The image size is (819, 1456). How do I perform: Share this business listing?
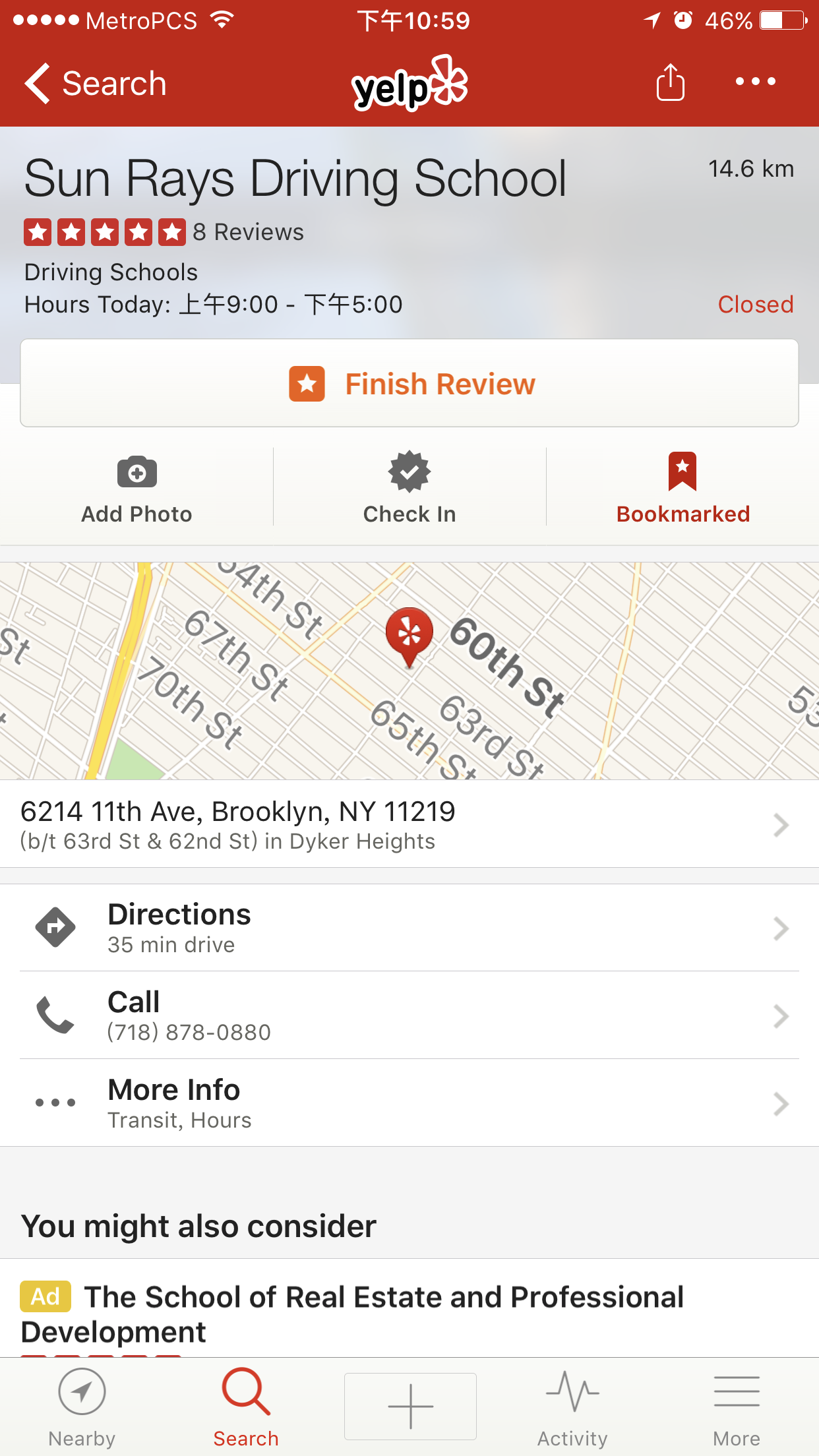670,82
